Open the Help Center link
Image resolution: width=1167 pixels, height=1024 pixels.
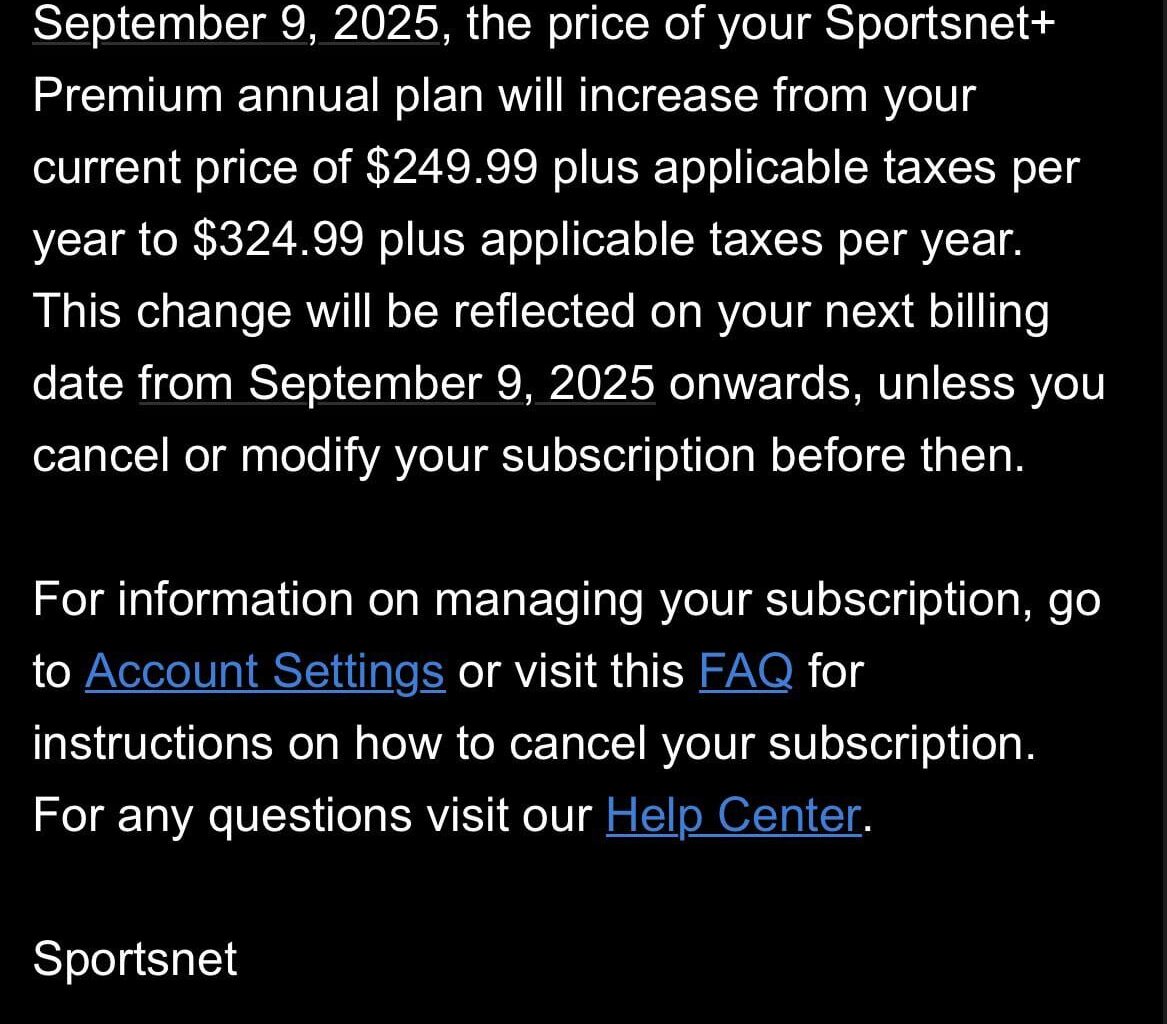[x=733, y=815]
